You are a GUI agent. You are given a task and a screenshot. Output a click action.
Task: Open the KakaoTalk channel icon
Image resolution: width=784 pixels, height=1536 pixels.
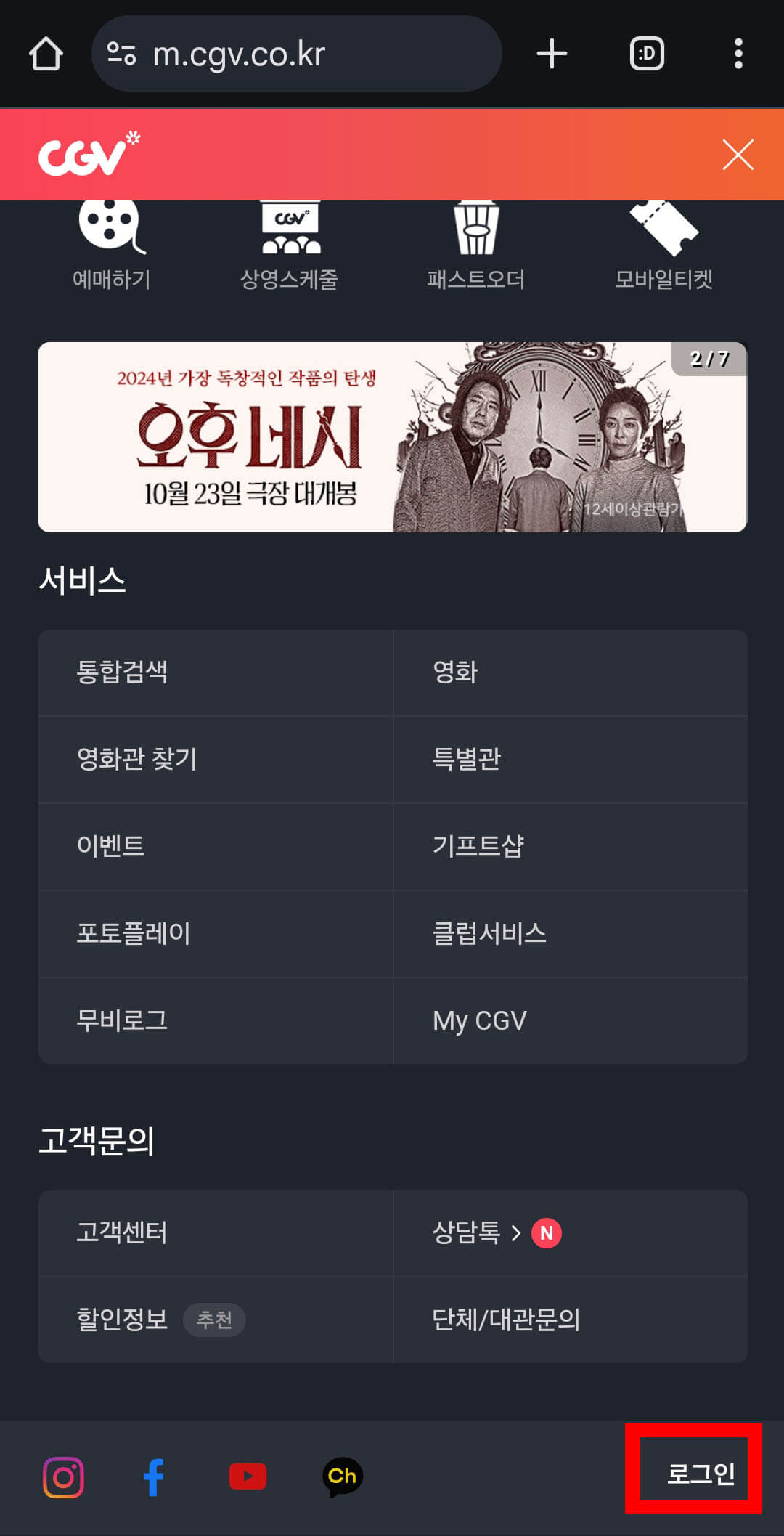(343, 1475)
